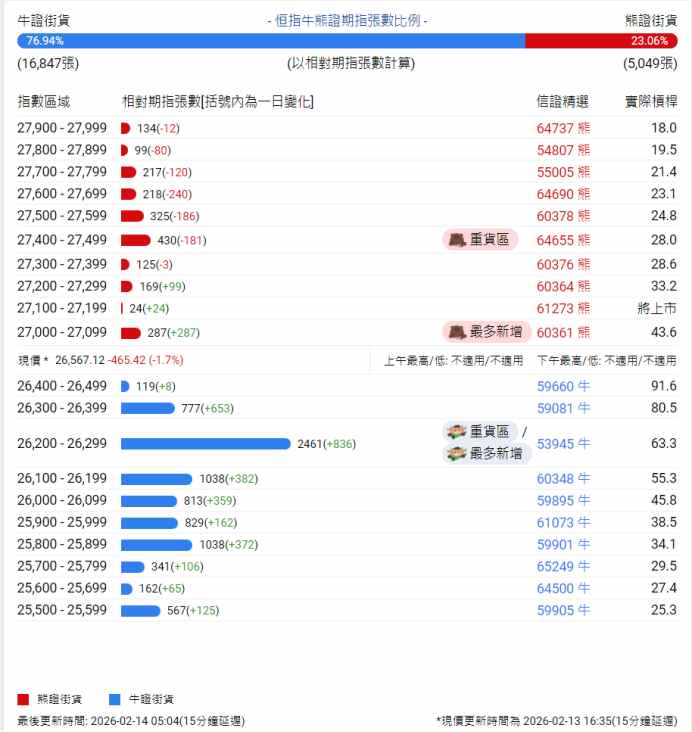Open bull certificate 59901
The width and height of the screenshot is (692, 732).
[x=562, y=544]
